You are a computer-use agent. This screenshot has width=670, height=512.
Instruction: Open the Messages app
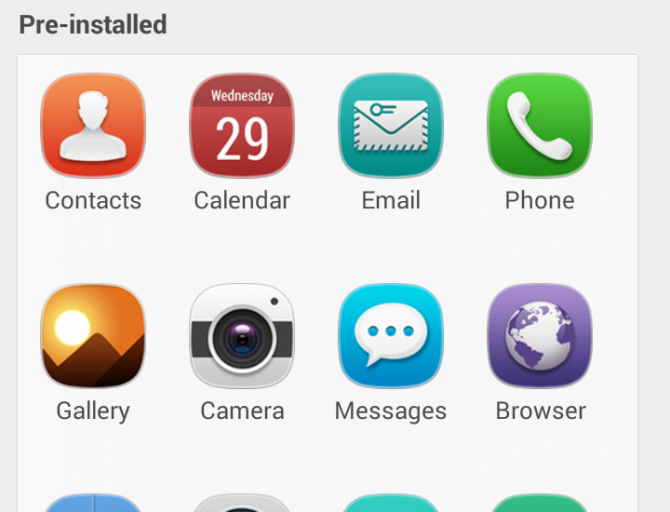tap(390, 336)
